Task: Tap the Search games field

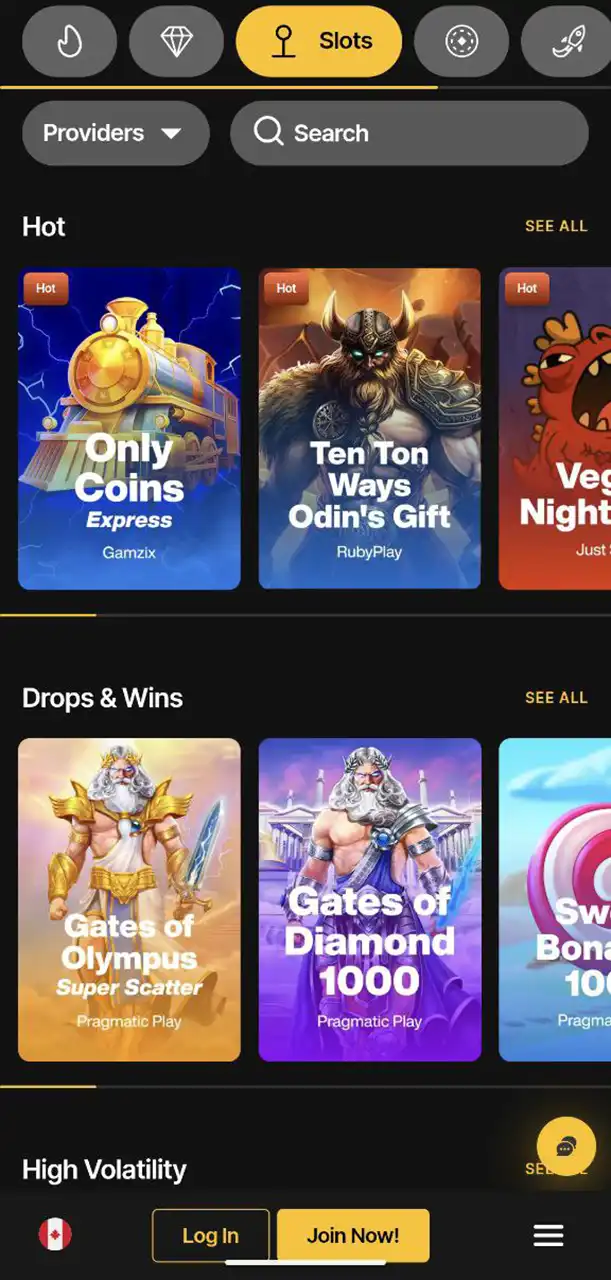Action: point(408,133)
